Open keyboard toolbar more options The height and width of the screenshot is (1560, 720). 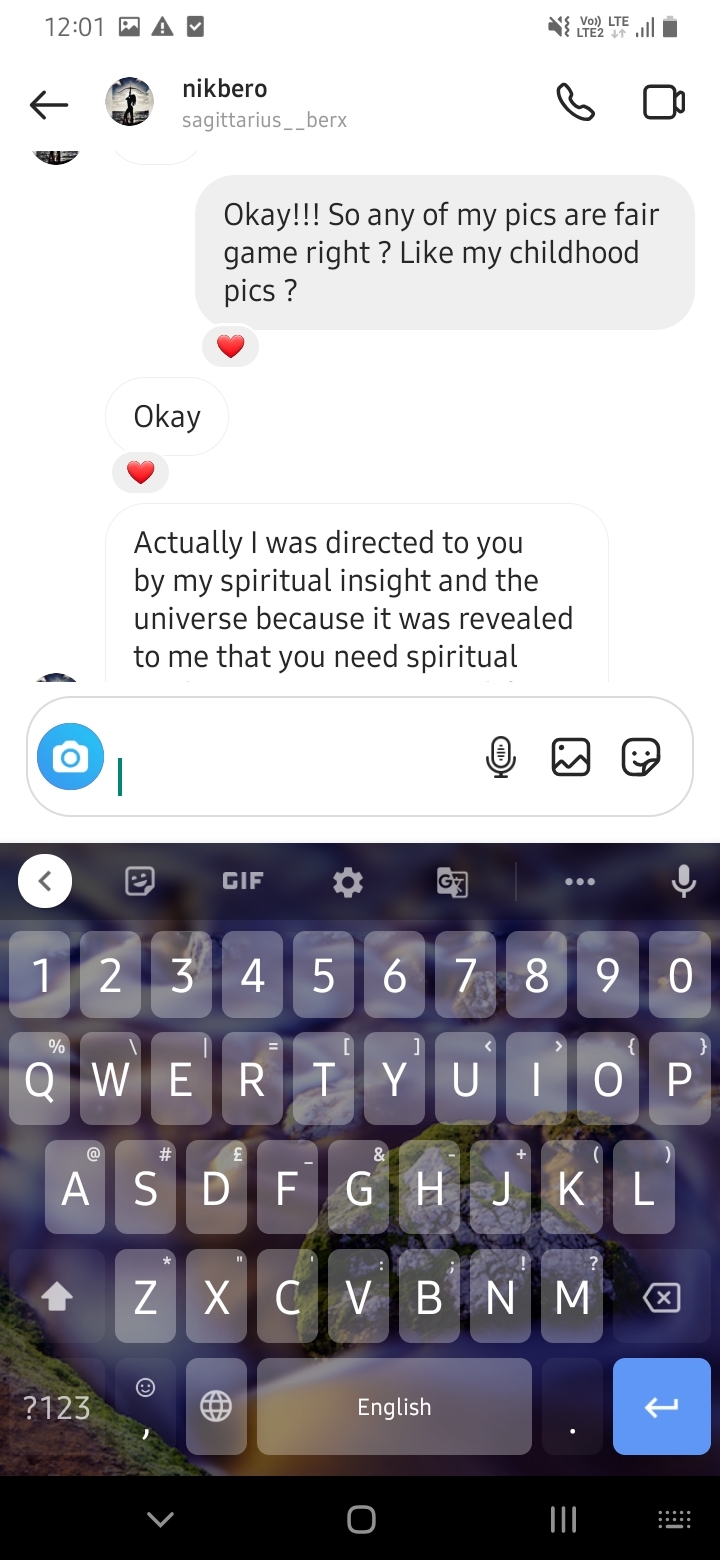tap(580, 881)
